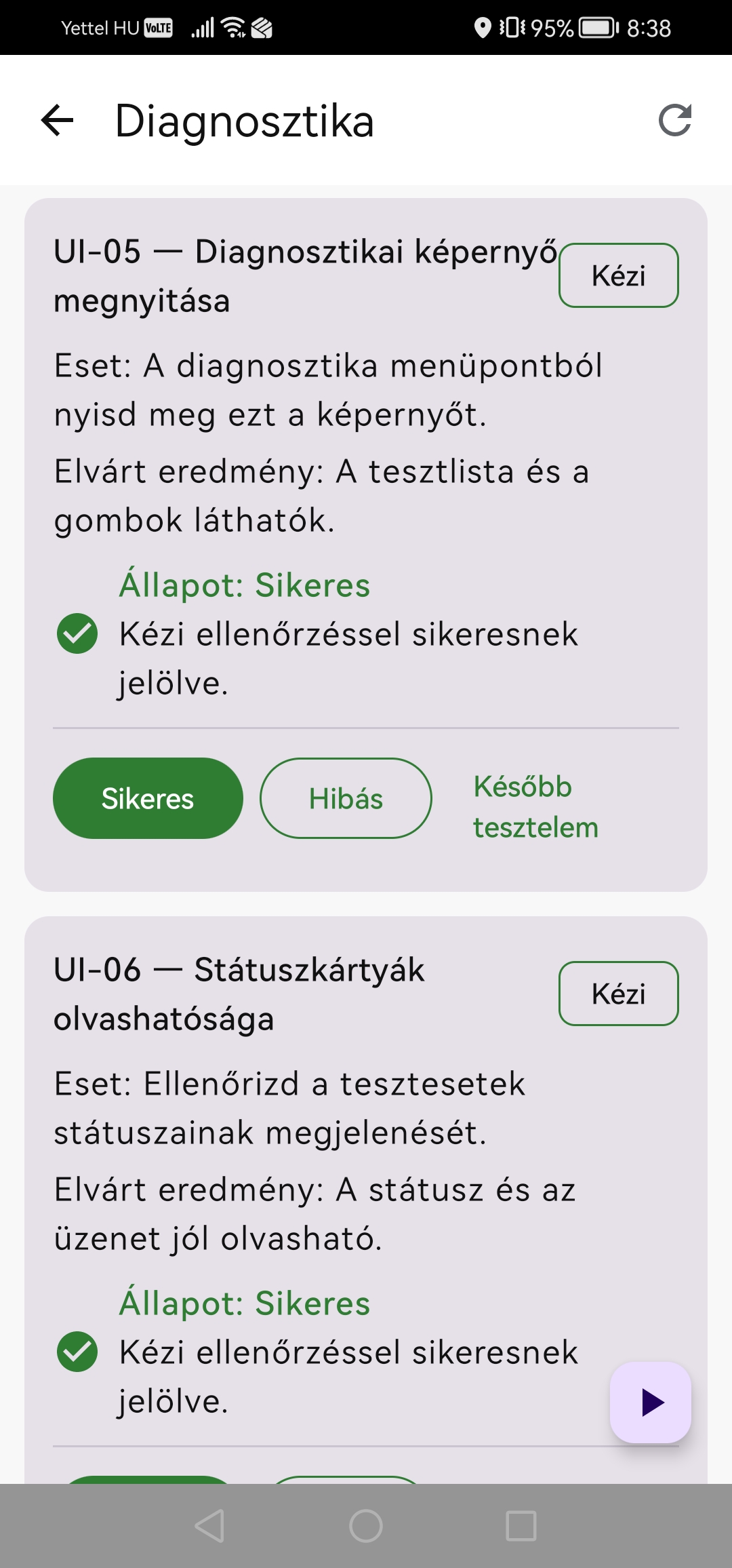The image size is (732, 1568).
Task: Mark UI-05 as Hibás
Action: (x=346, y=798)
